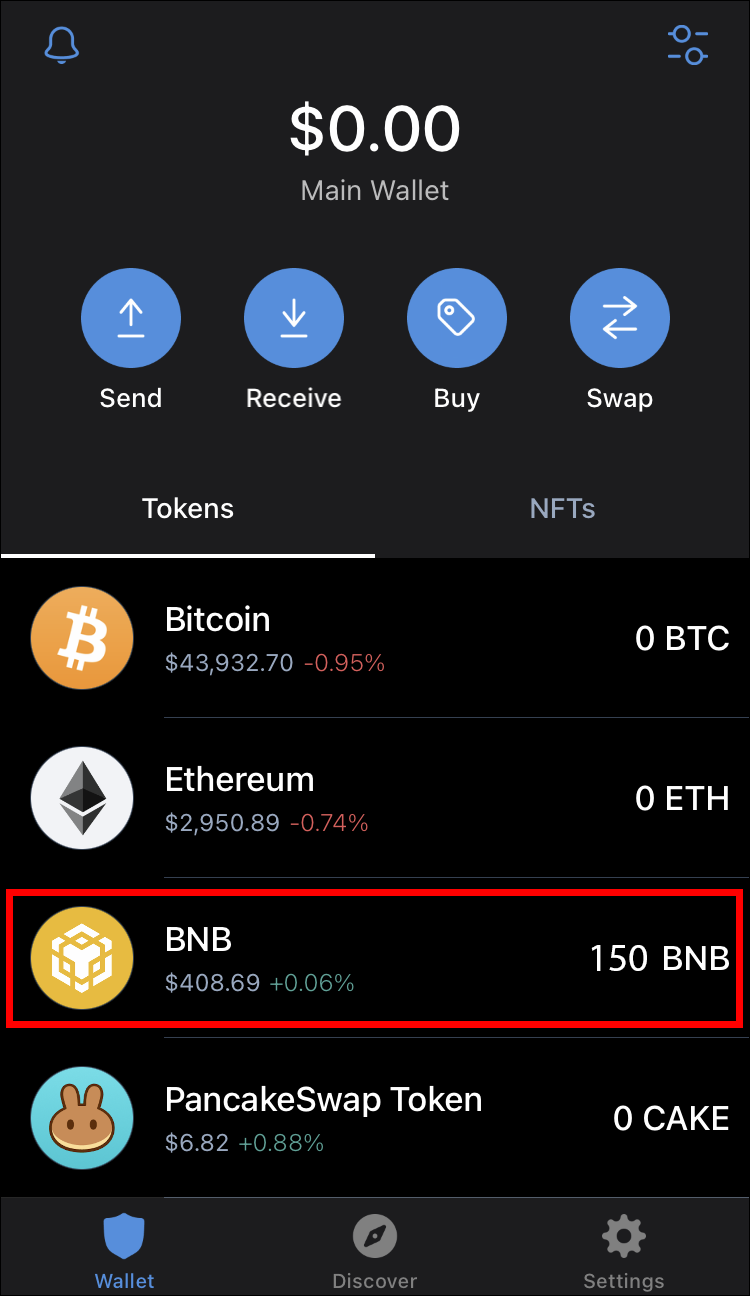Tap the Ethereum diamond logo
The image size is (750, 1296).
pyautogui.click(x=81, y=798)
